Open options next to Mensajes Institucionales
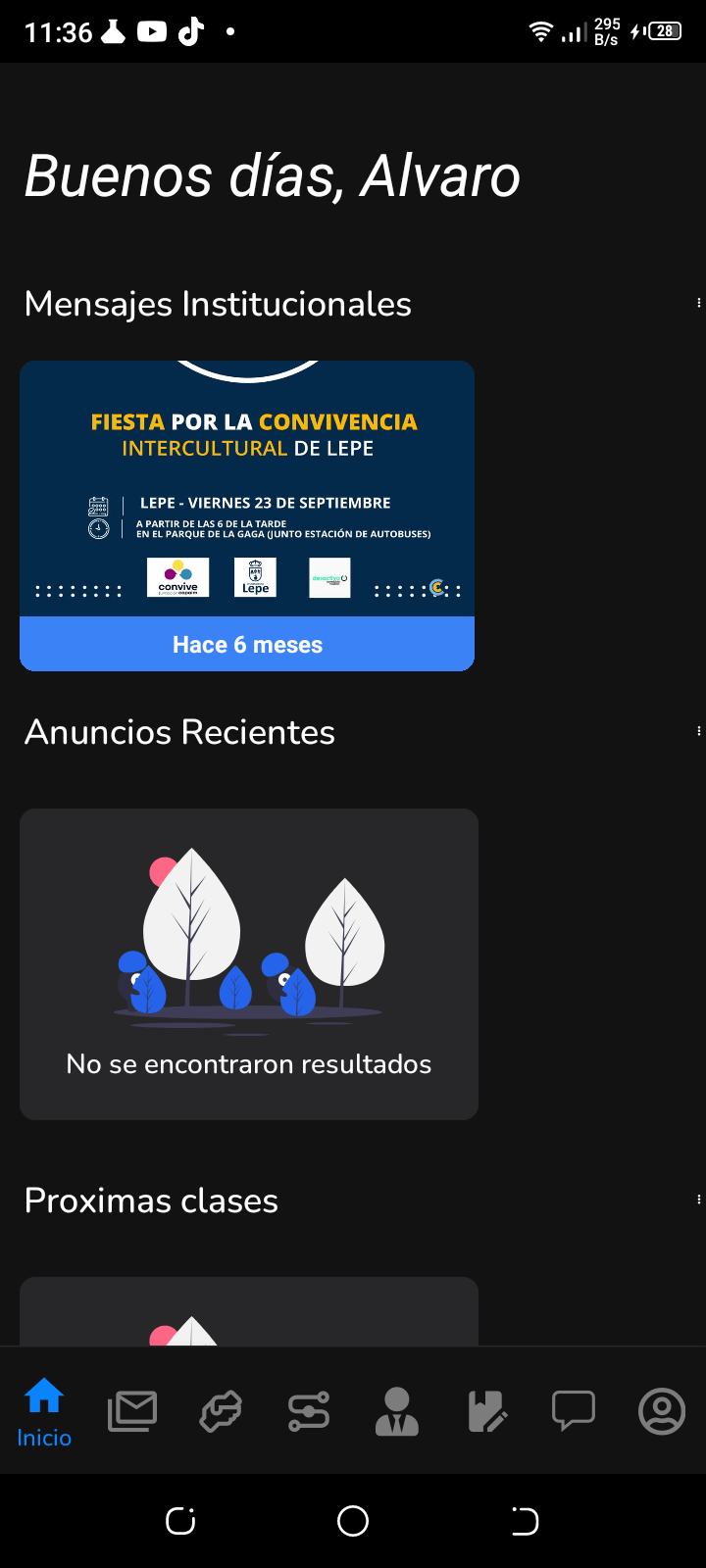The image size is (706, 1568). coord(698,304)
